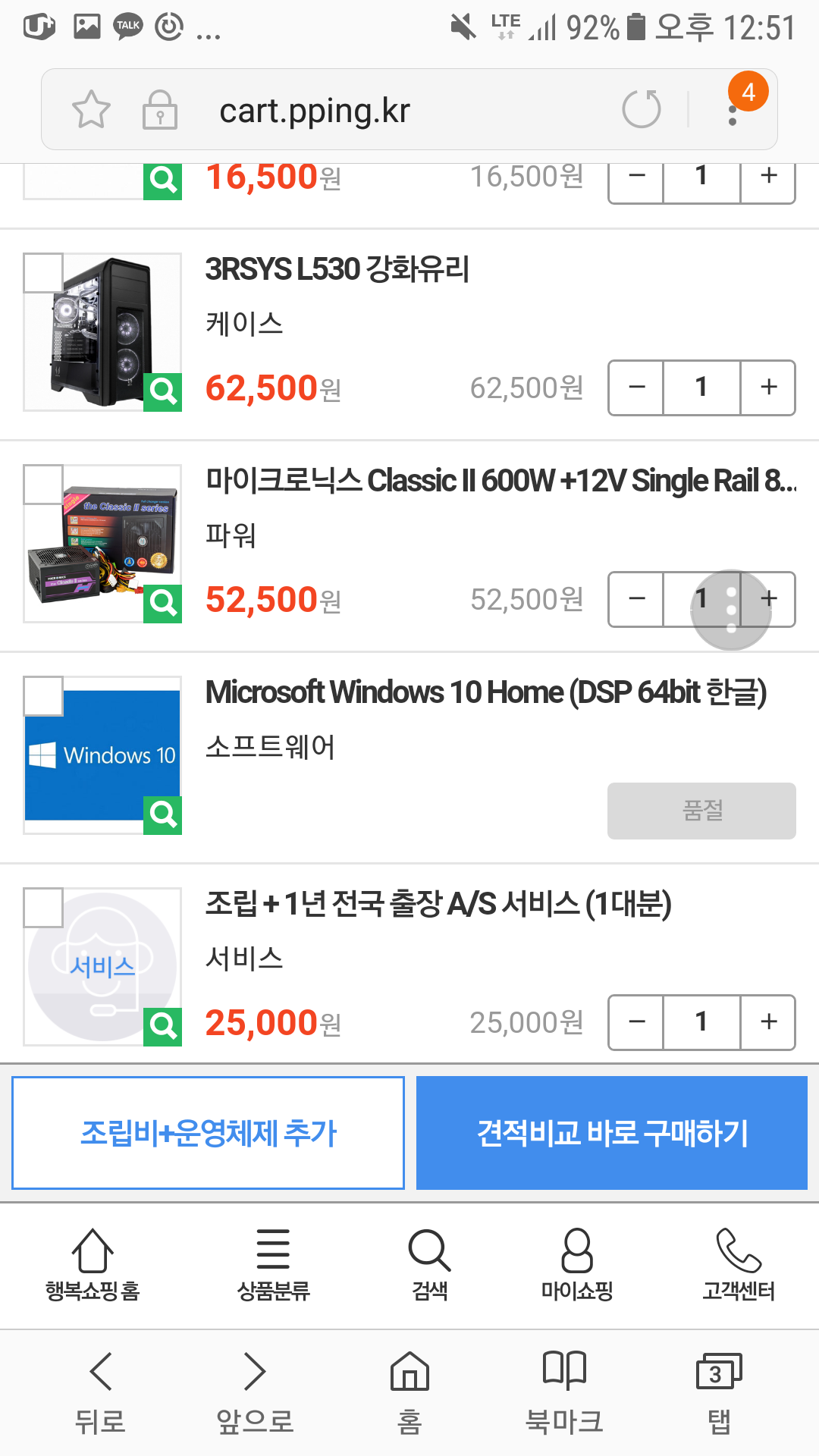Bookmark this page with the star icon
819x1456 pixels.
(x=91, y=110)
